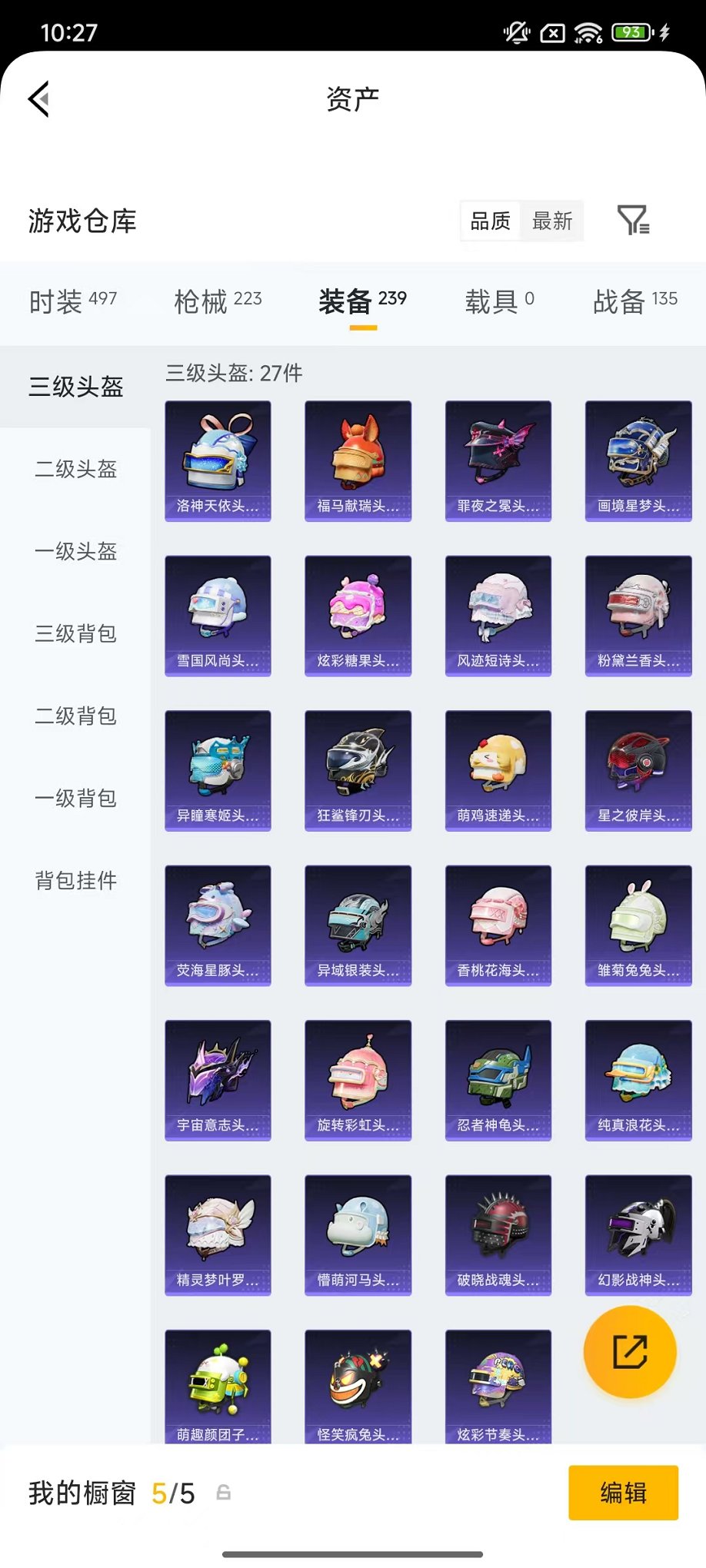Open the 萌鸡速递 helmet thumbnail

click(x=498, y=770)
